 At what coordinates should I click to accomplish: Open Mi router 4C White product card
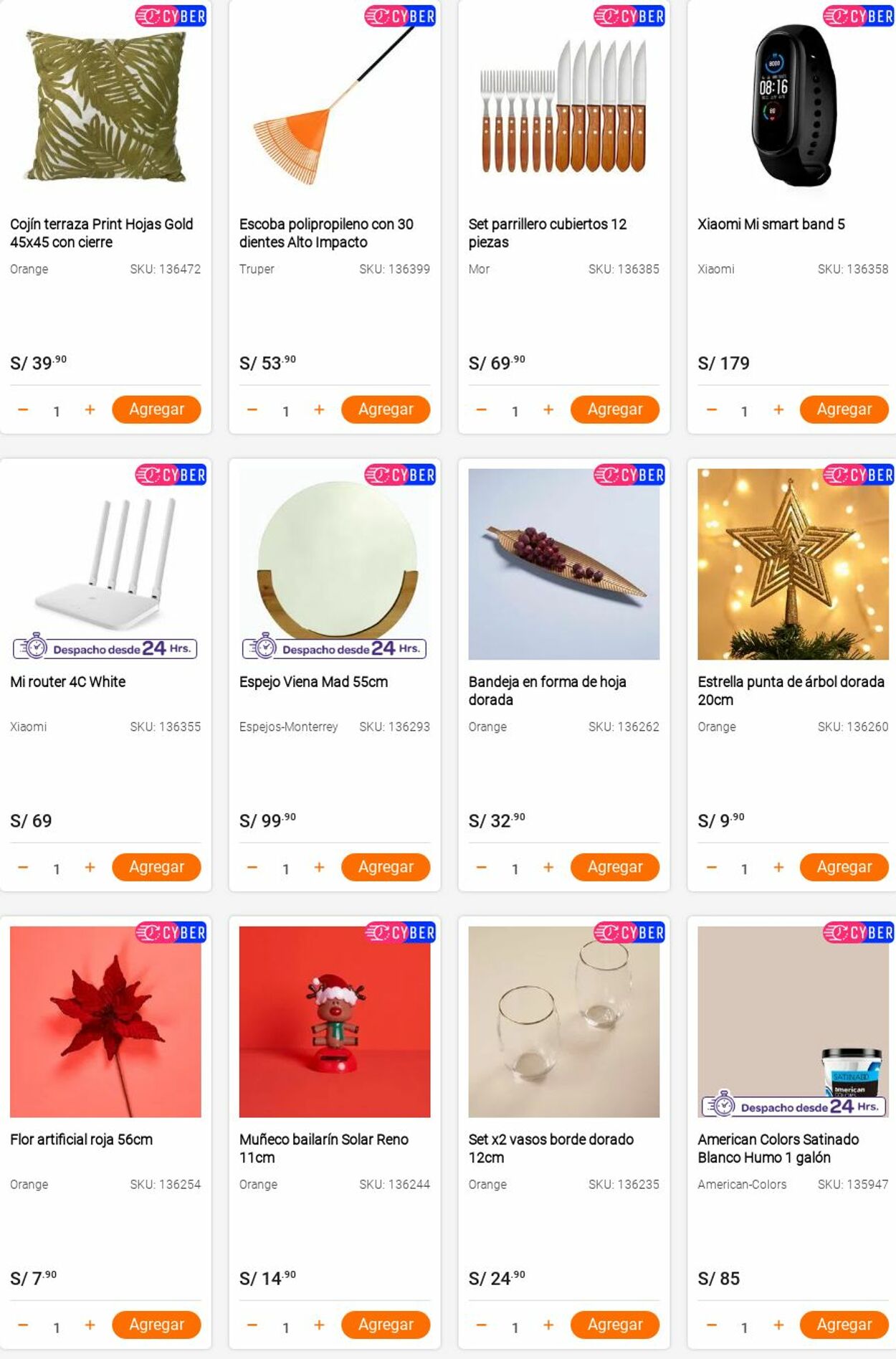[67, 681]
